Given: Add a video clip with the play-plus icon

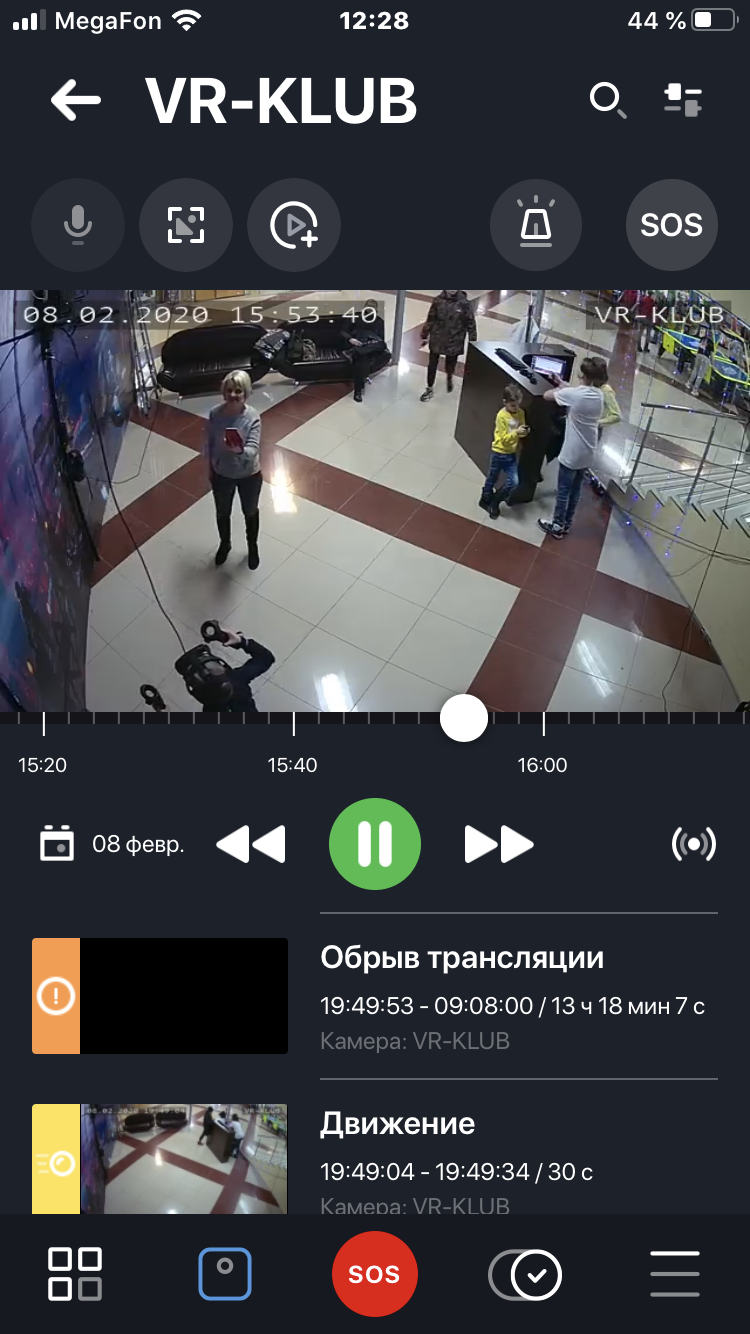Looking at the screenshot, I should 294,225.
